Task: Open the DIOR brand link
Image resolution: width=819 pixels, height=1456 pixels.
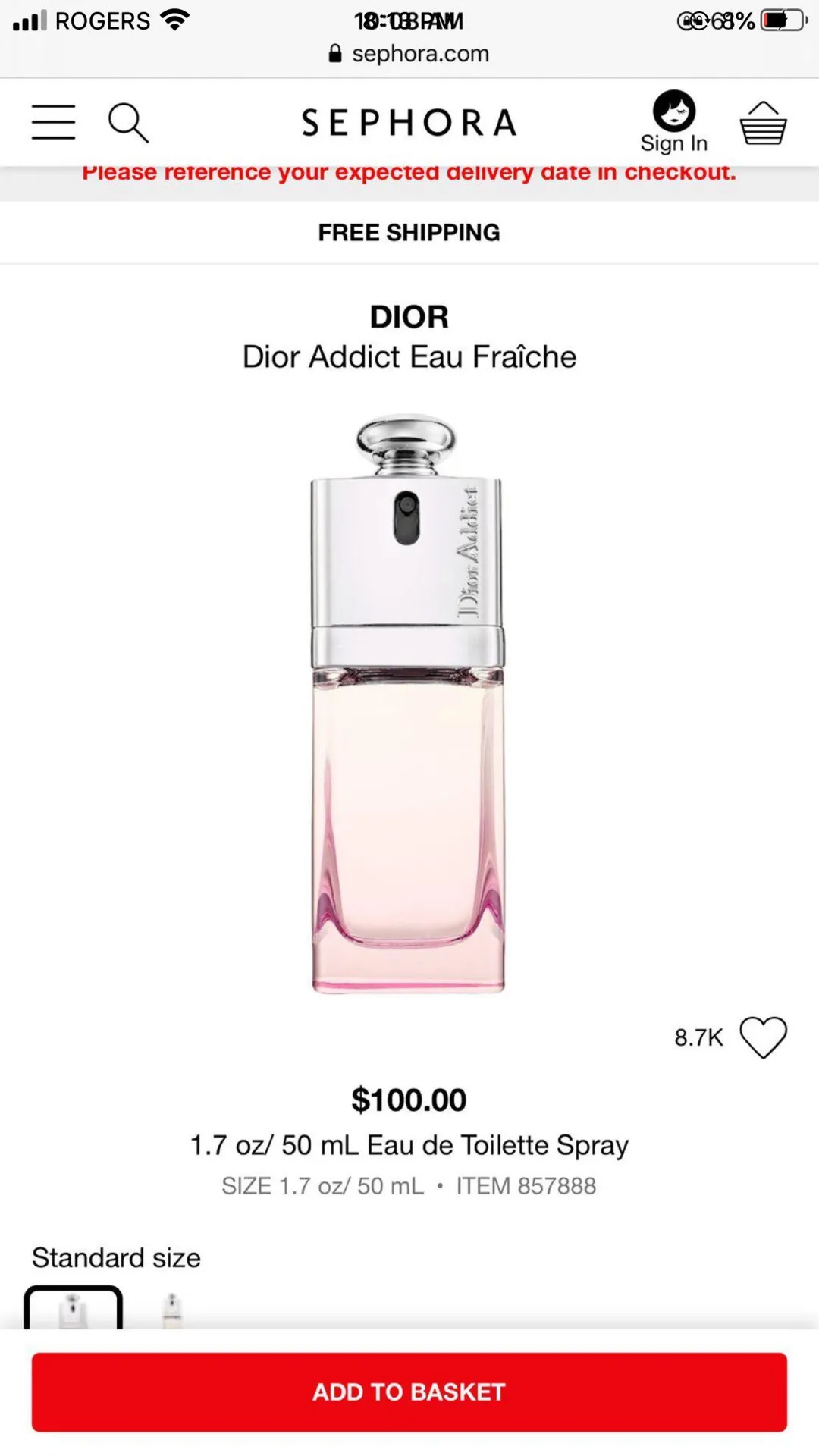Action: (409, 317)
